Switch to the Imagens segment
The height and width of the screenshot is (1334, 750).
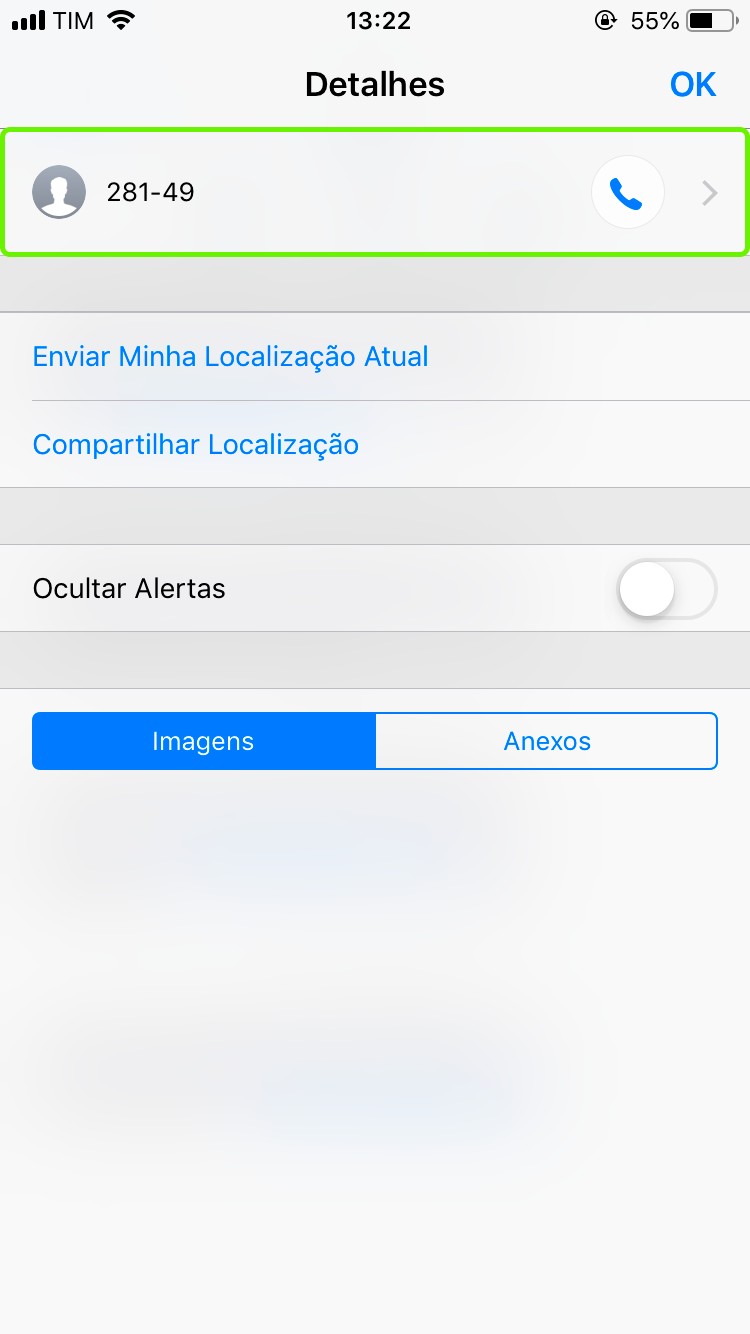(x=203, y=741)
